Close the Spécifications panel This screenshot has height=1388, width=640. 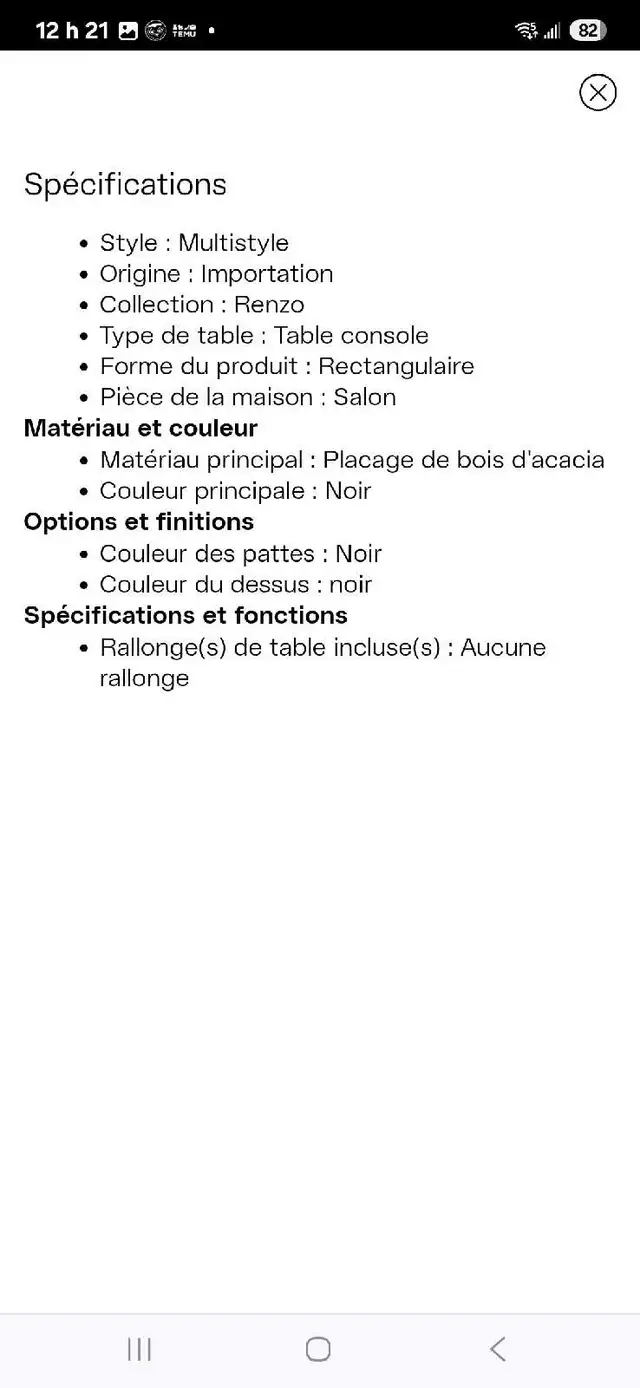click(x=598, y=93)
